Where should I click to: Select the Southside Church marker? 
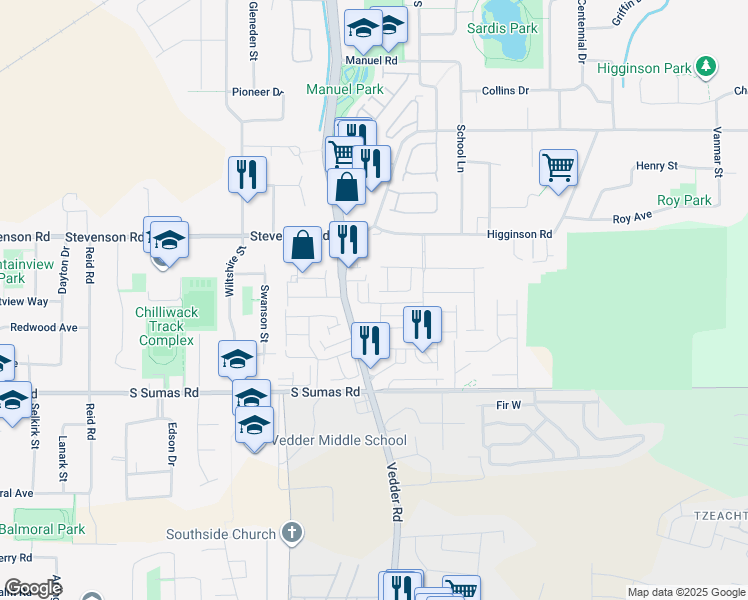[291, 533]
